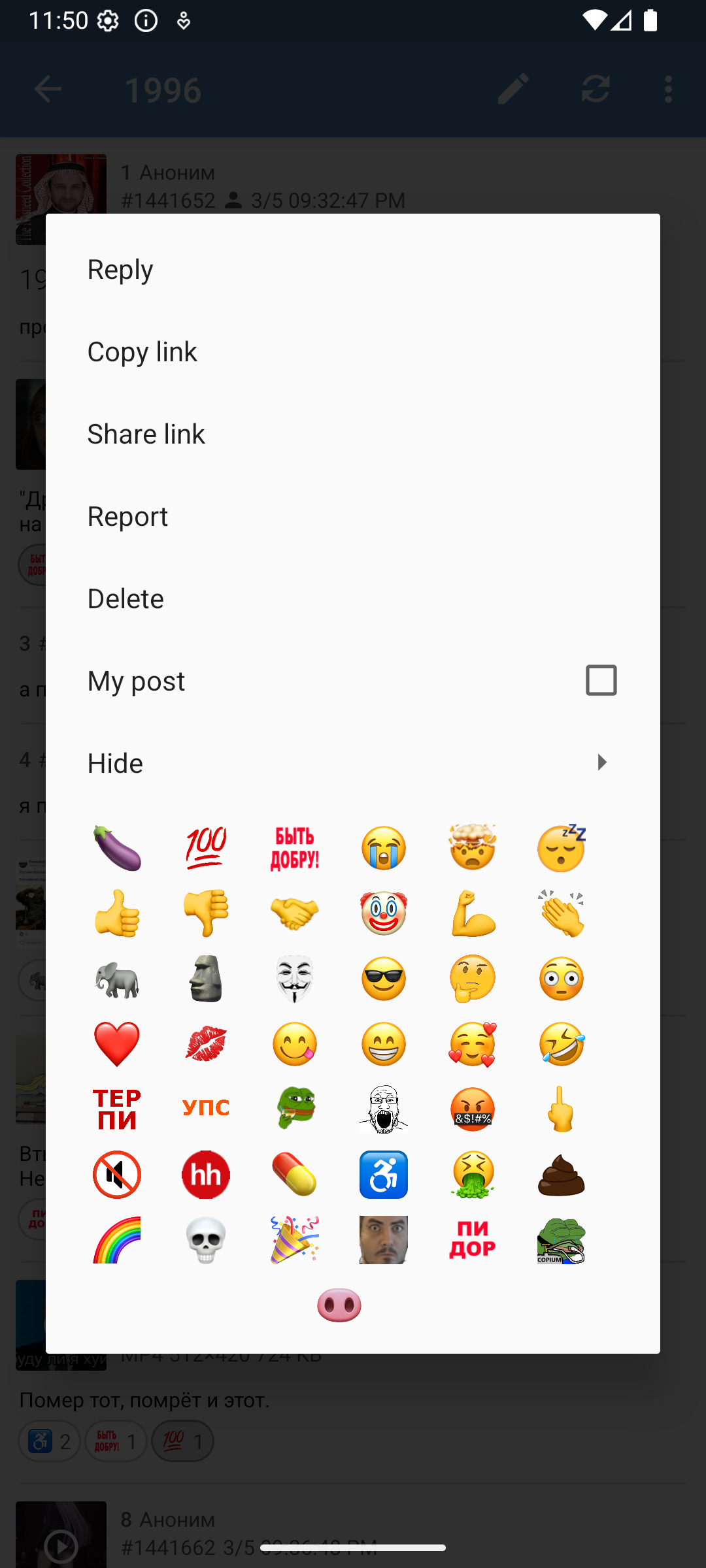Choose Share link option
The width and height of the screenshot is (706, 1568).
coord(146,434)
